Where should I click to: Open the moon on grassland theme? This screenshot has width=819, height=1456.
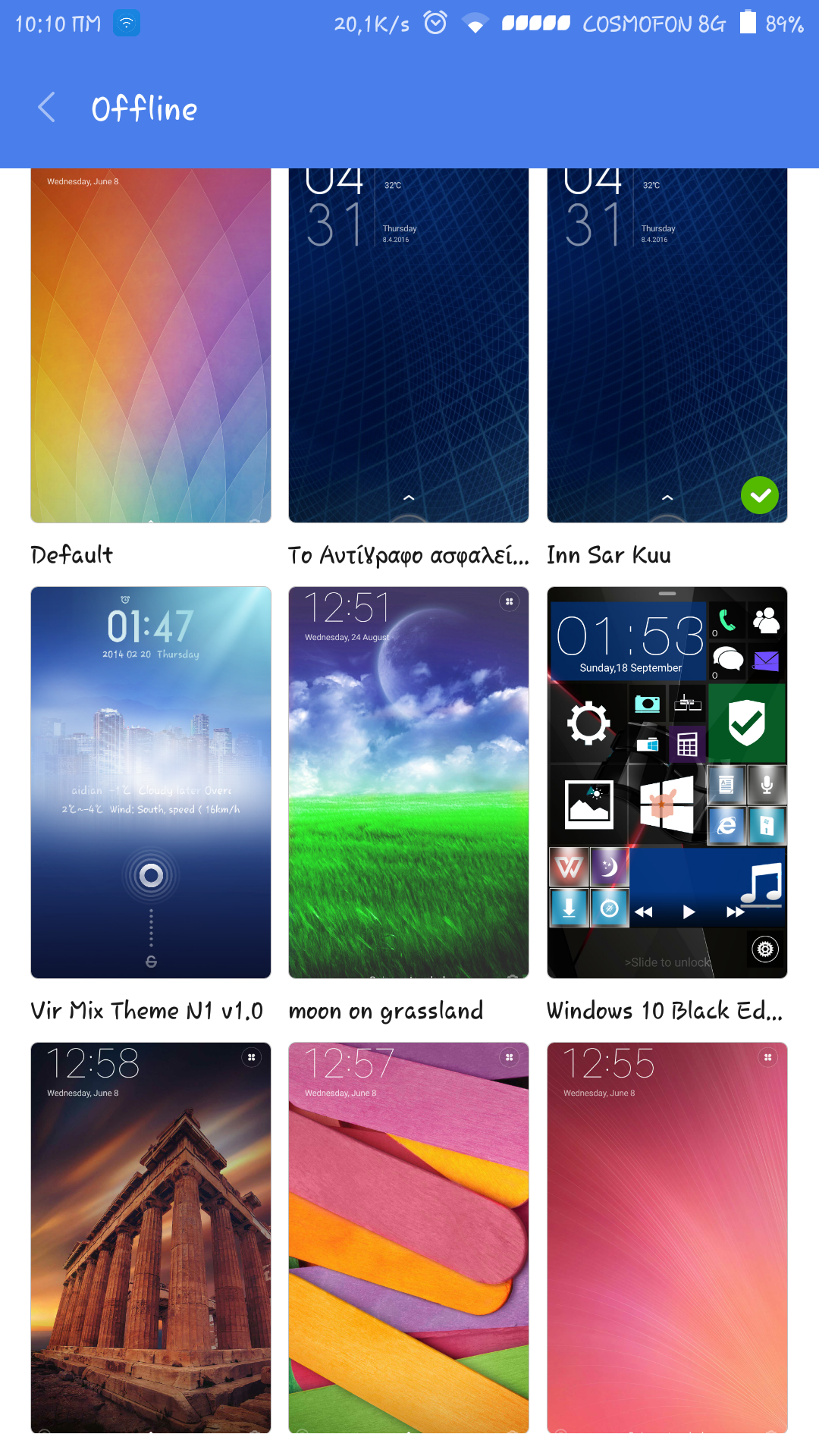tap(409, 782)
